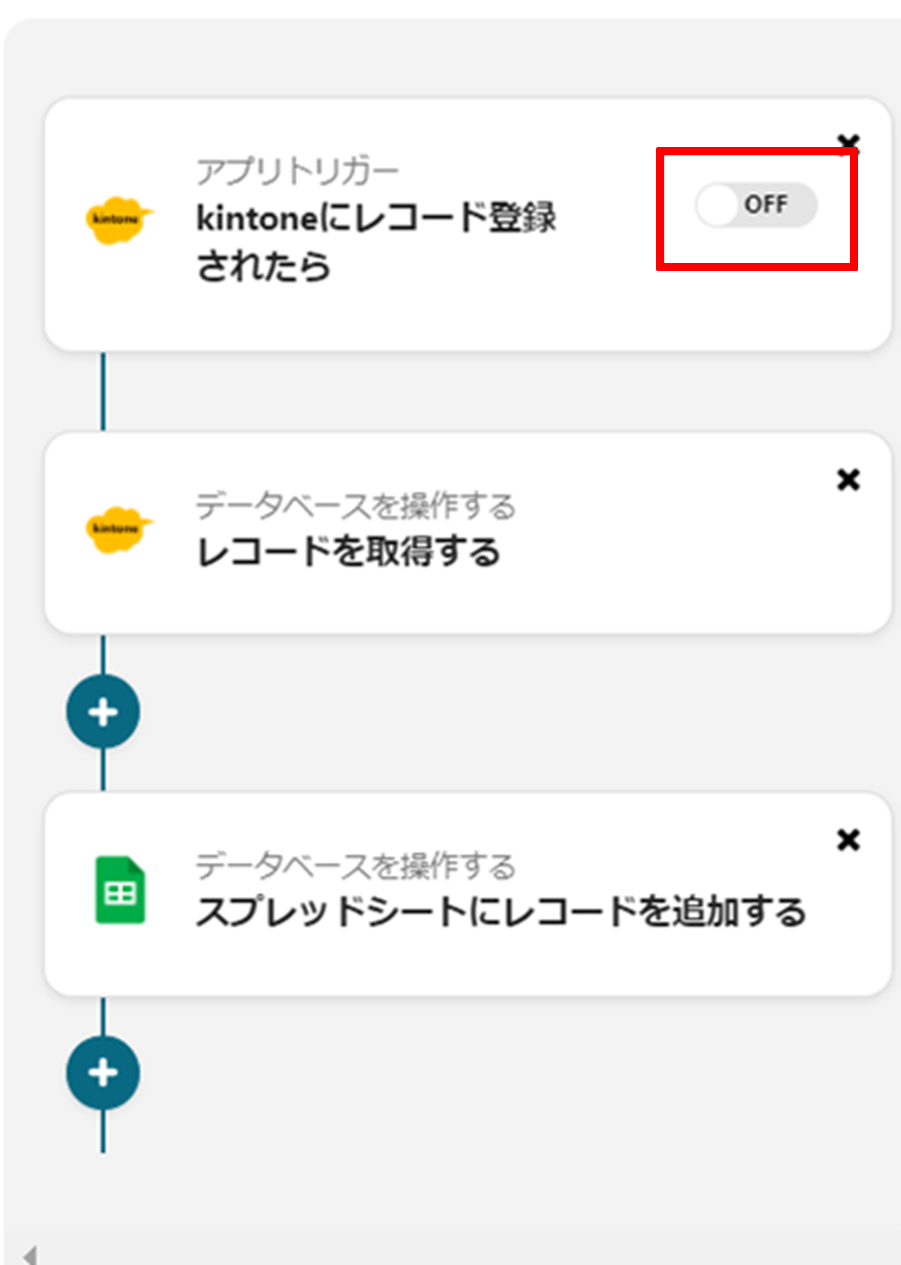Add a step after レコードを取得する
The image size is (901, 1265).
point(103,712)
